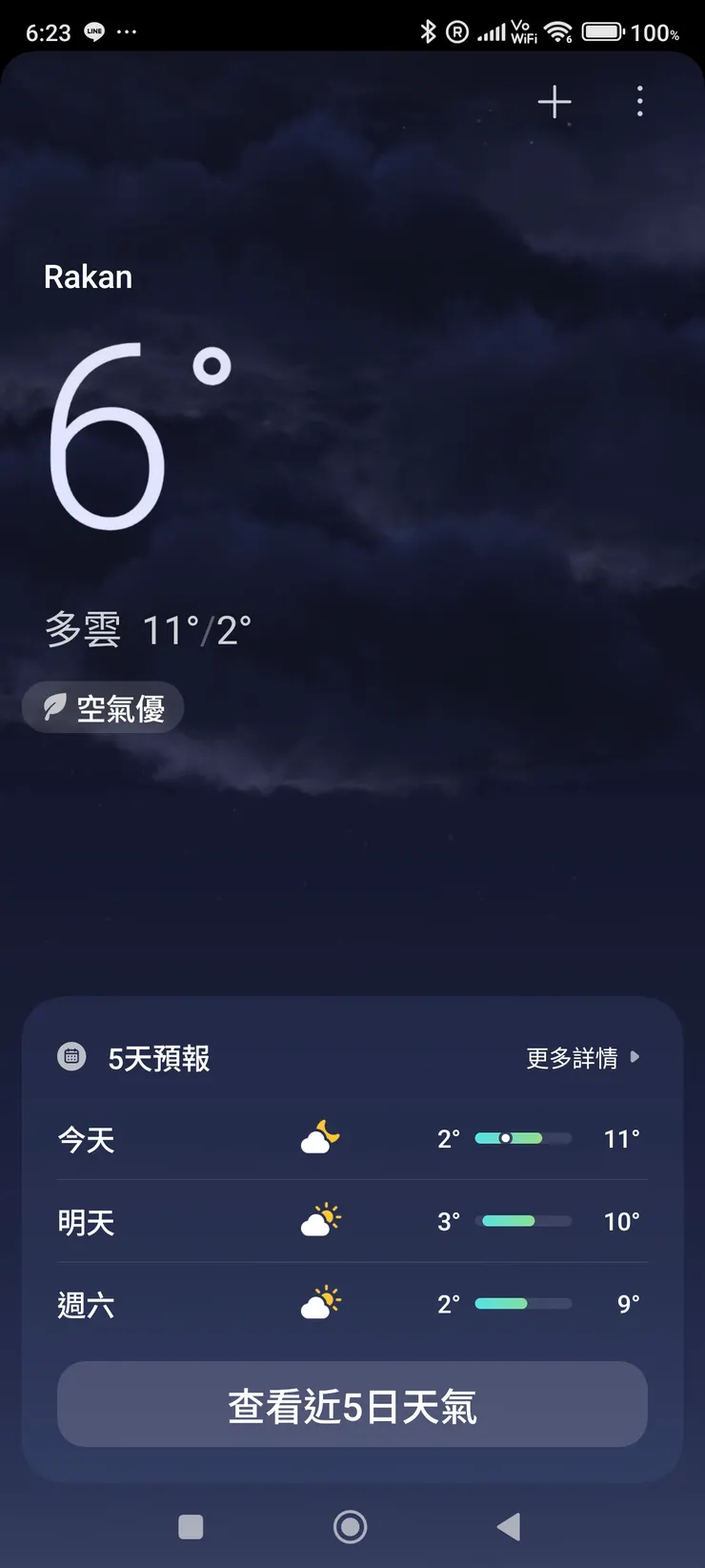Tap the home navigation button
The width and height of the screenshot is (705, 1568).
[x=351, y=1526]
